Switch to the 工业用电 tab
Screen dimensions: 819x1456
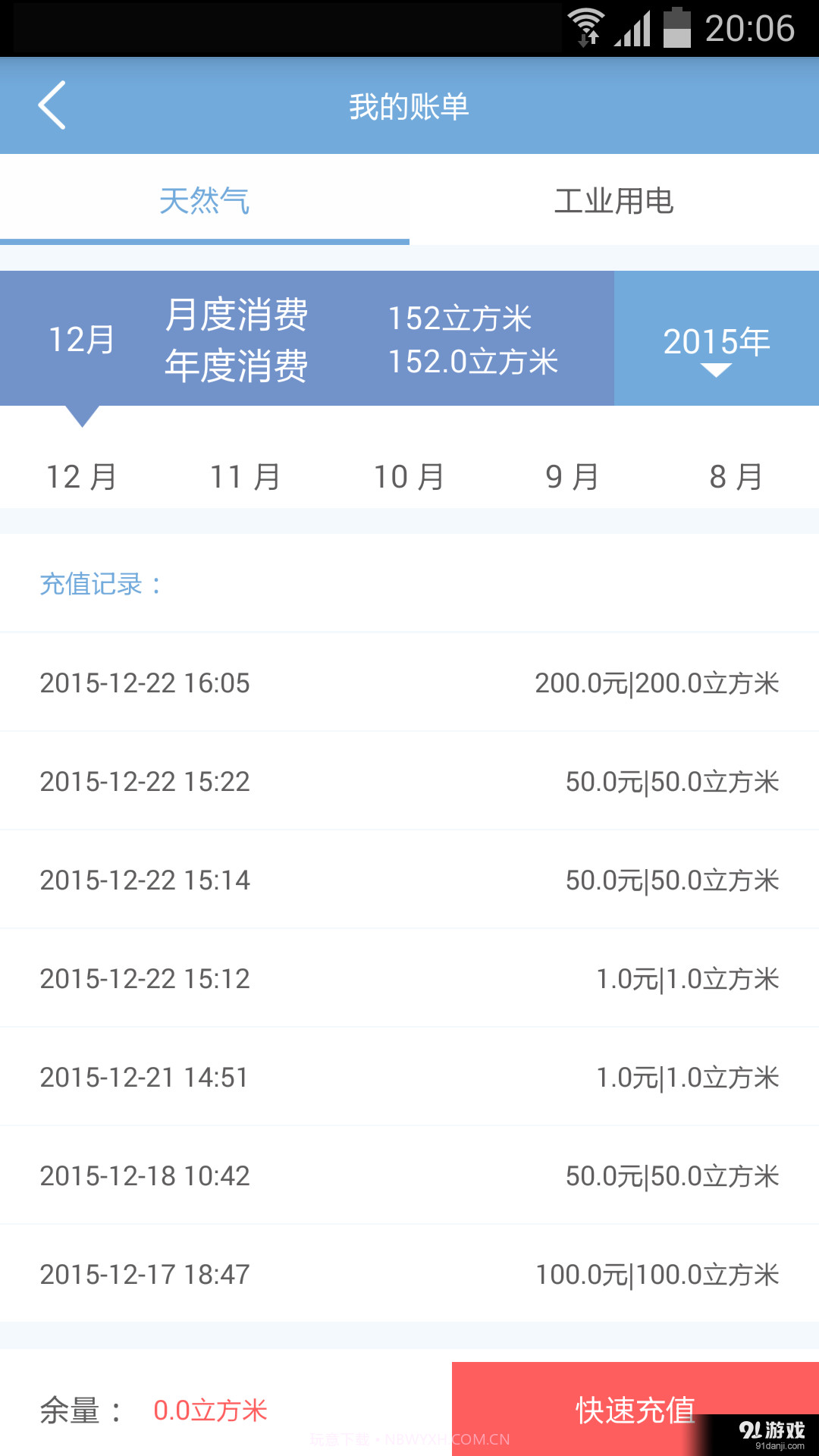[614, 200]
